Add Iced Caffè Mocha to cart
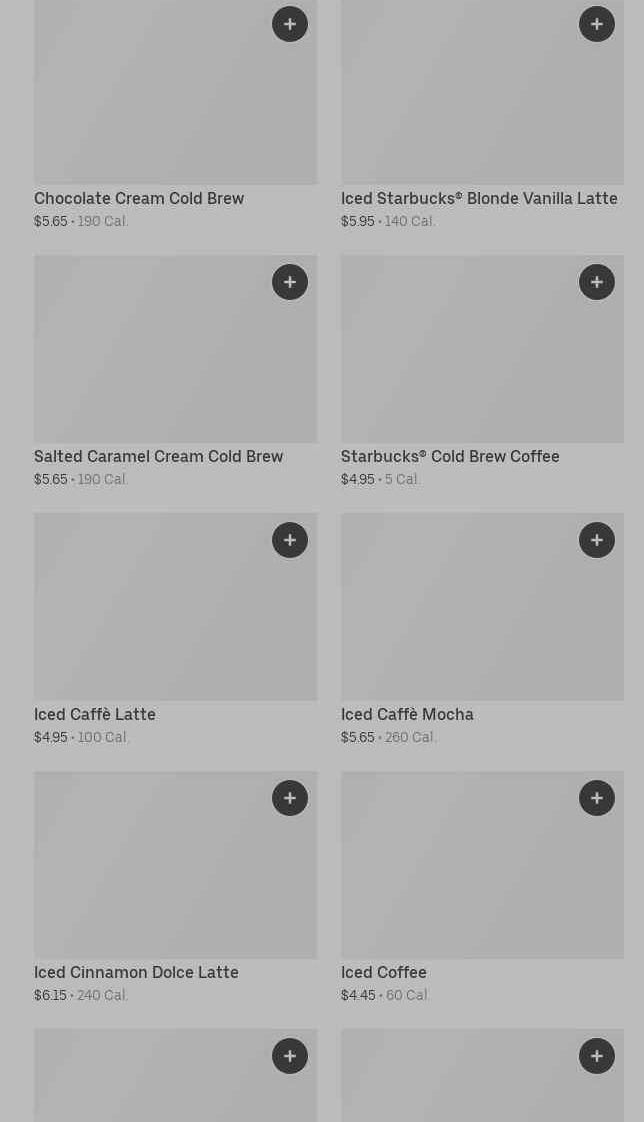The width and height of the screenshot is (644, 1122). 597,540
